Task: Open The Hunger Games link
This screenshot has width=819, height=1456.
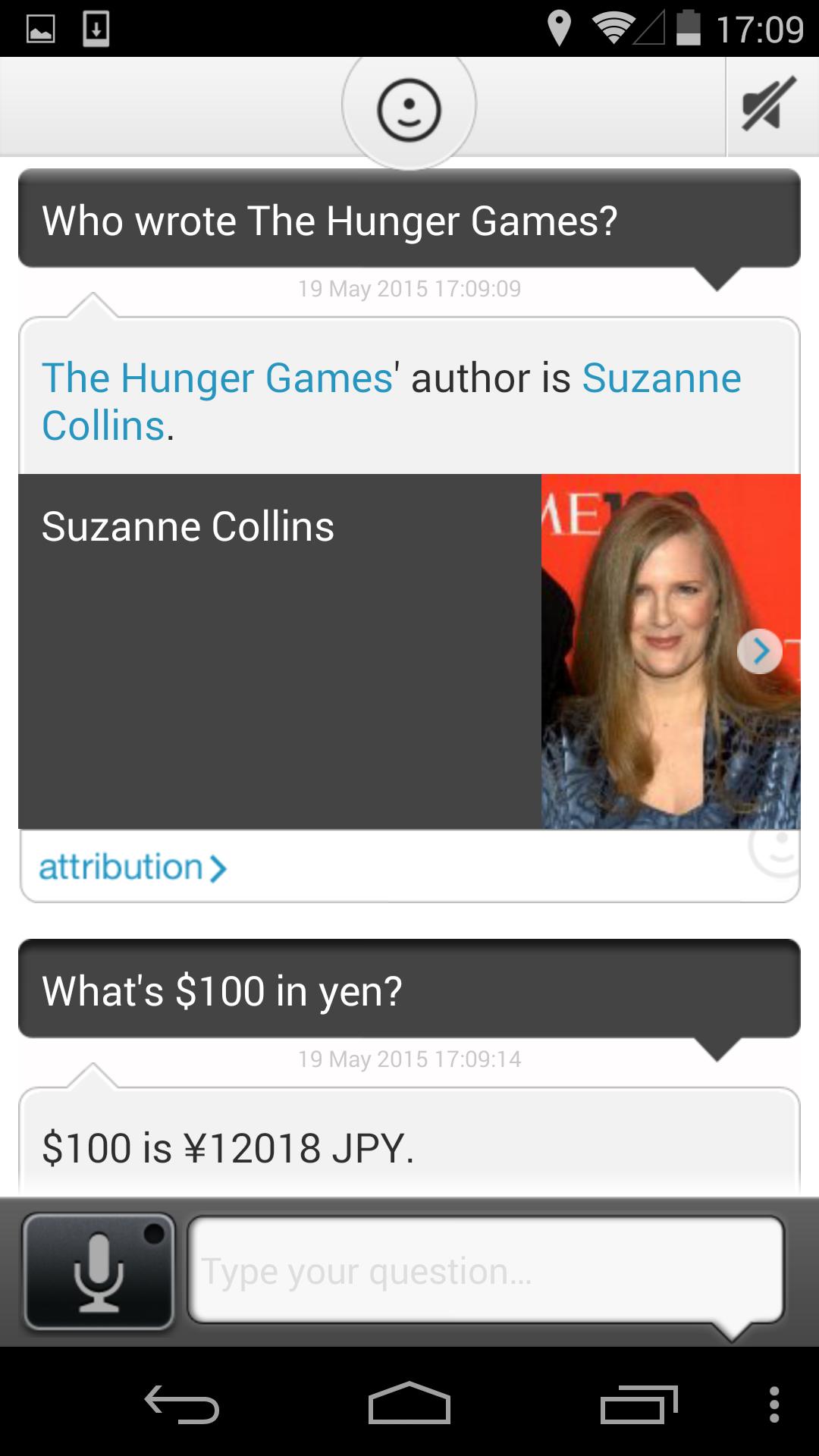Action: click(217, 378)
